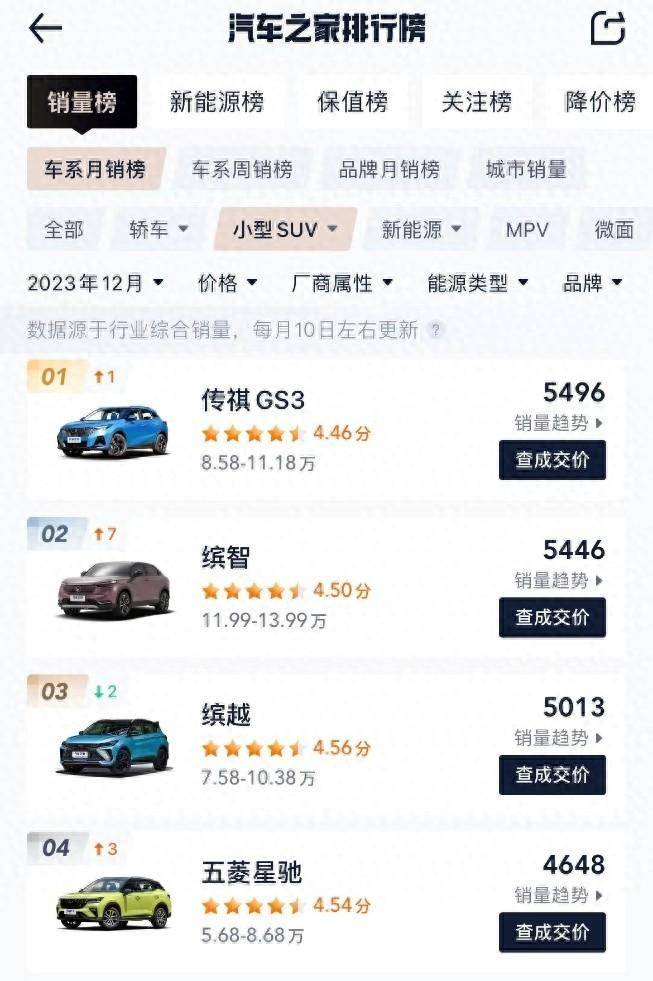The image size is (653, 981).
Task: Choose the MPV category chip
Action: tap(527, 230)
